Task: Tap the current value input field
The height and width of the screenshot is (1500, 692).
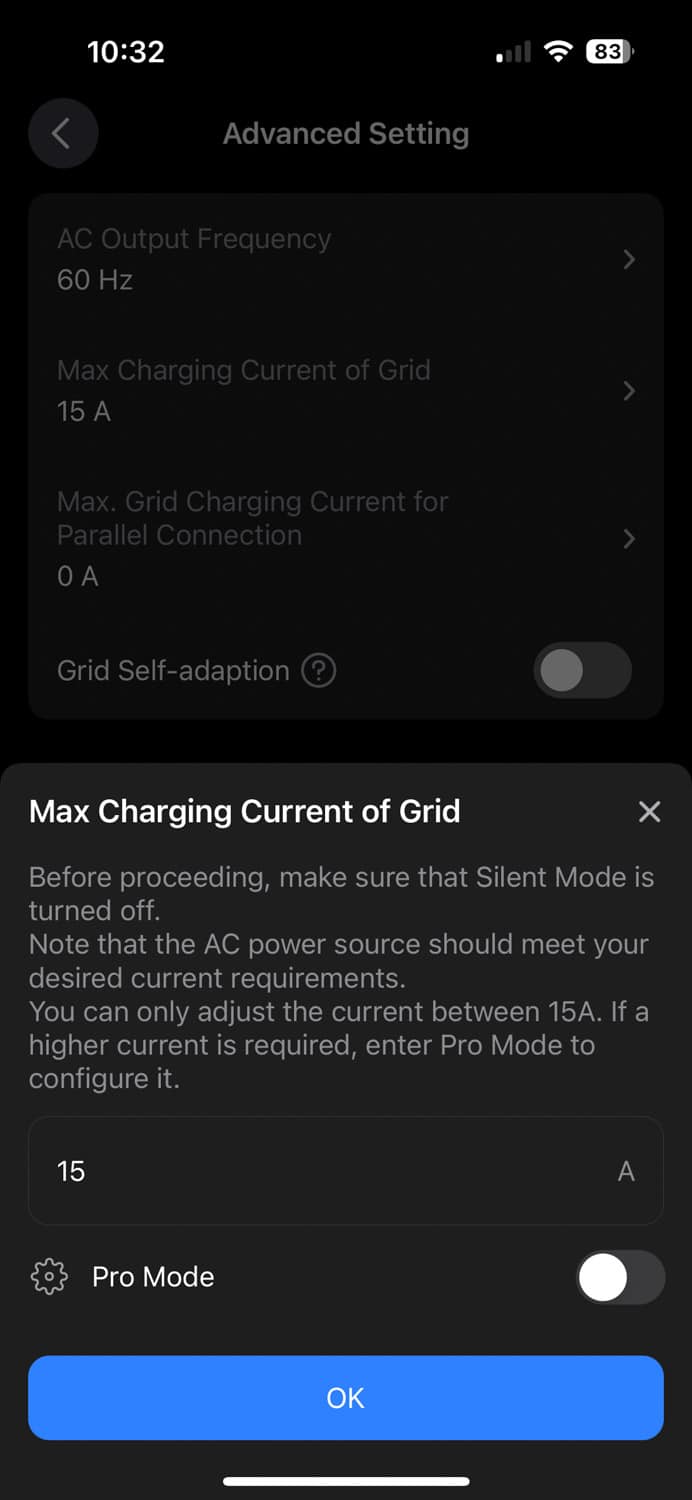Action: tap(346, 1171)
